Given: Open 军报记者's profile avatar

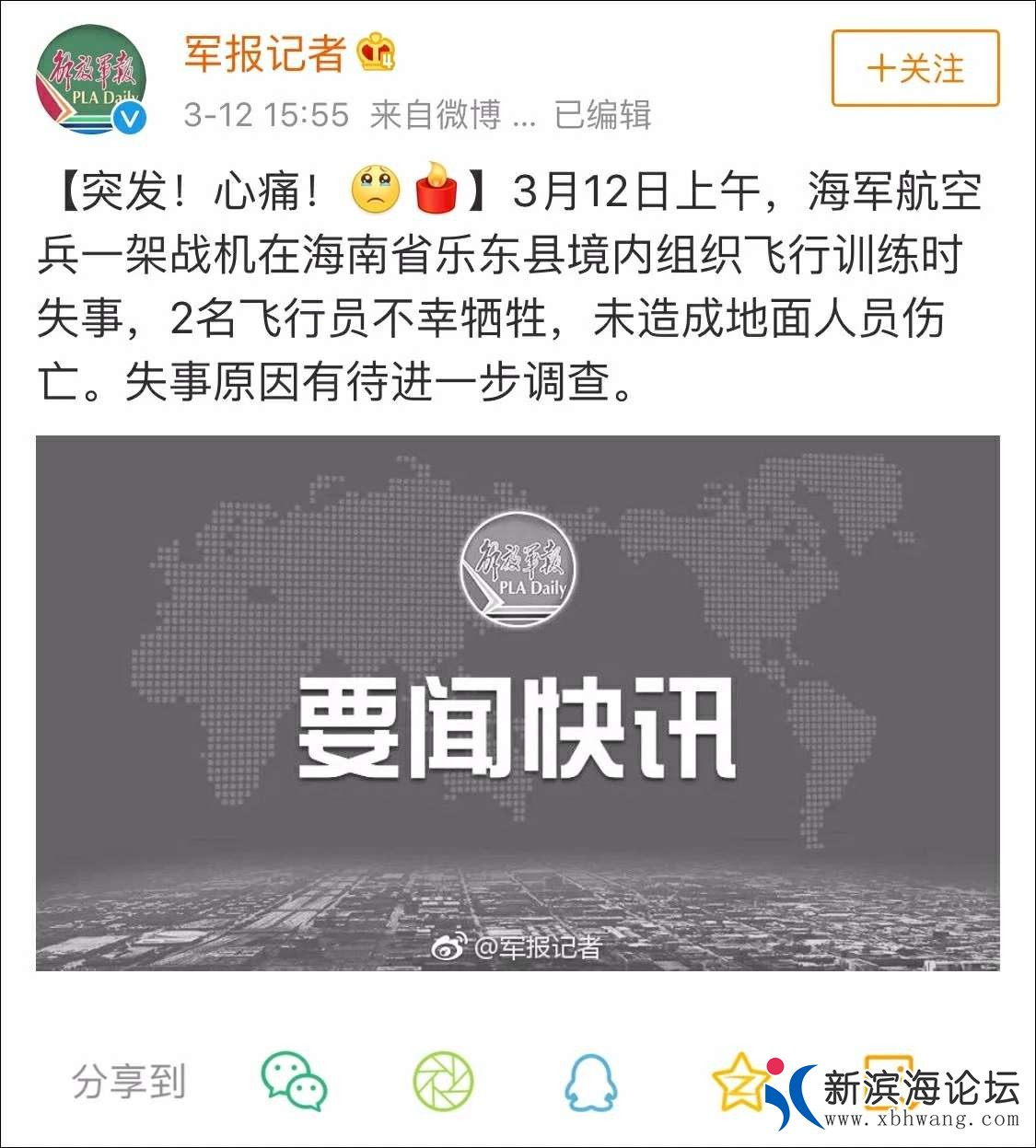Looking at the screenshot, I should 91,80.
